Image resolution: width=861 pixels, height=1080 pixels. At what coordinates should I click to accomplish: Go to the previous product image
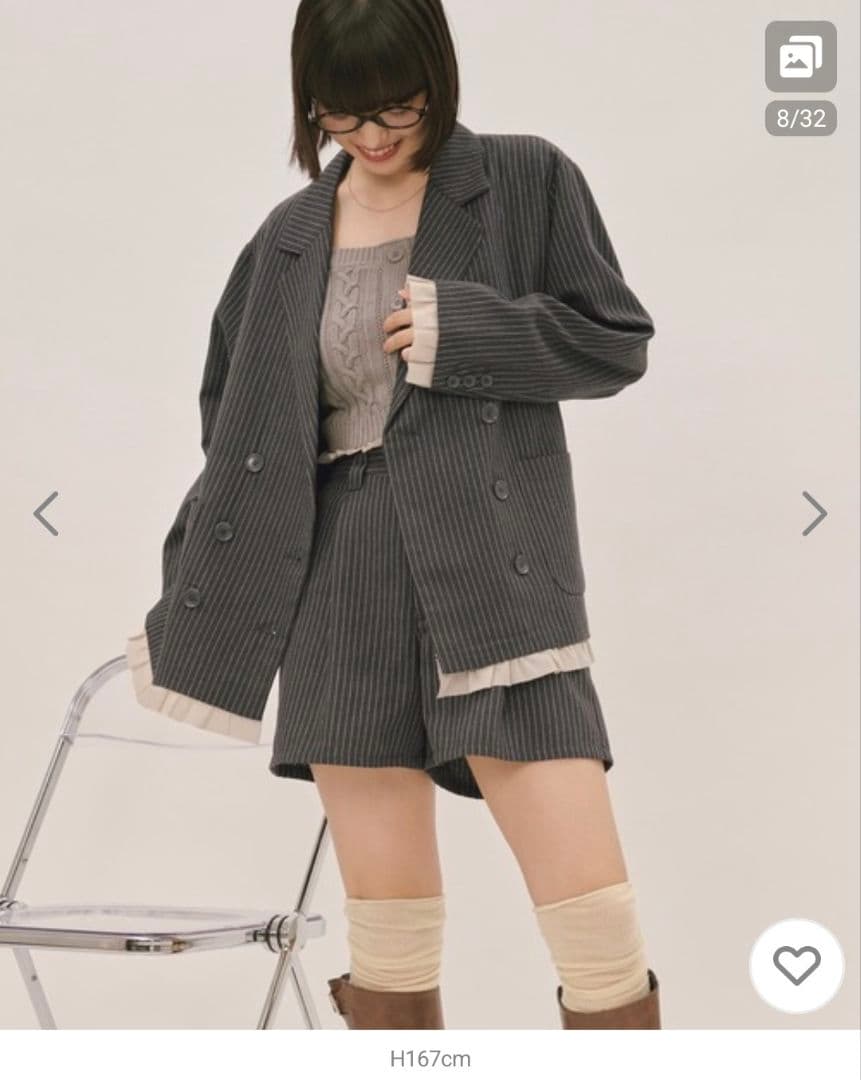(46, 514)
